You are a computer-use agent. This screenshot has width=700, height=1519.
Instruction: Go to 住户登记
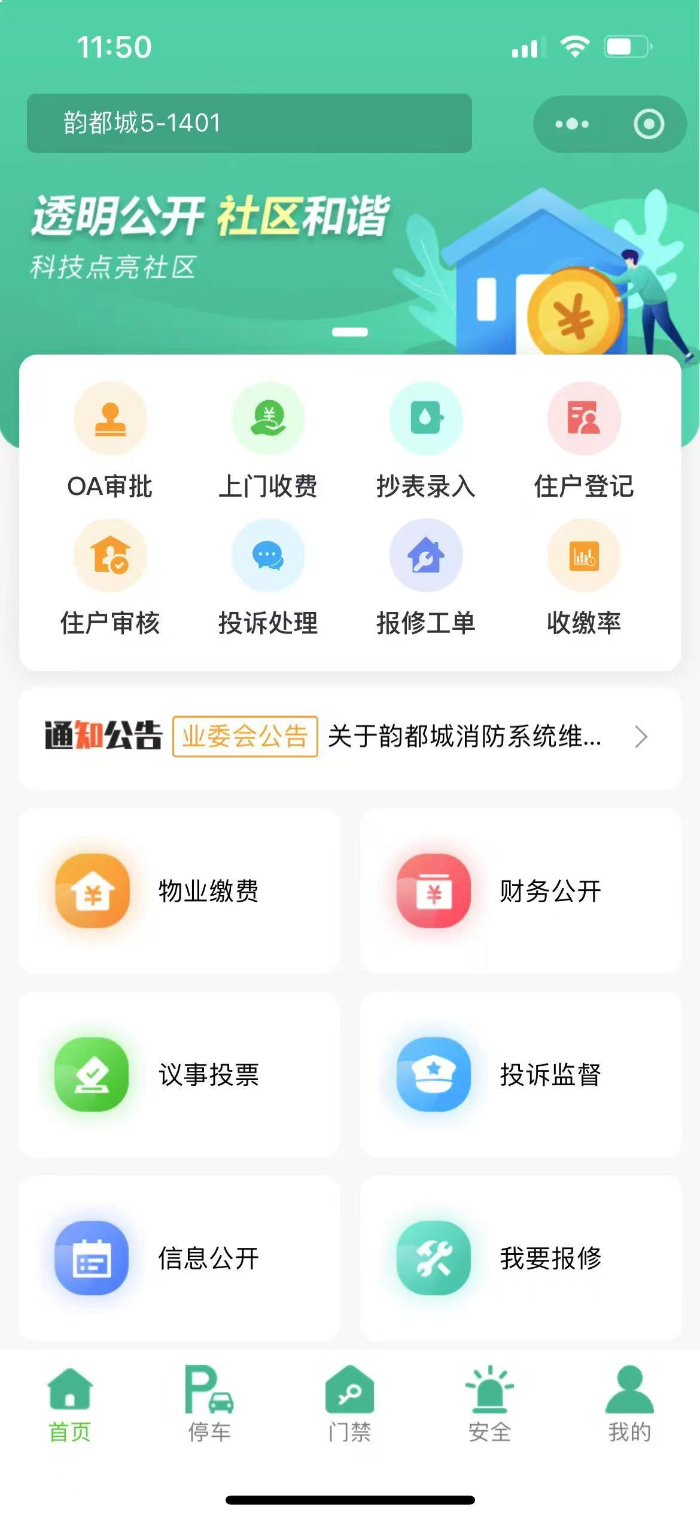[584, 442]
